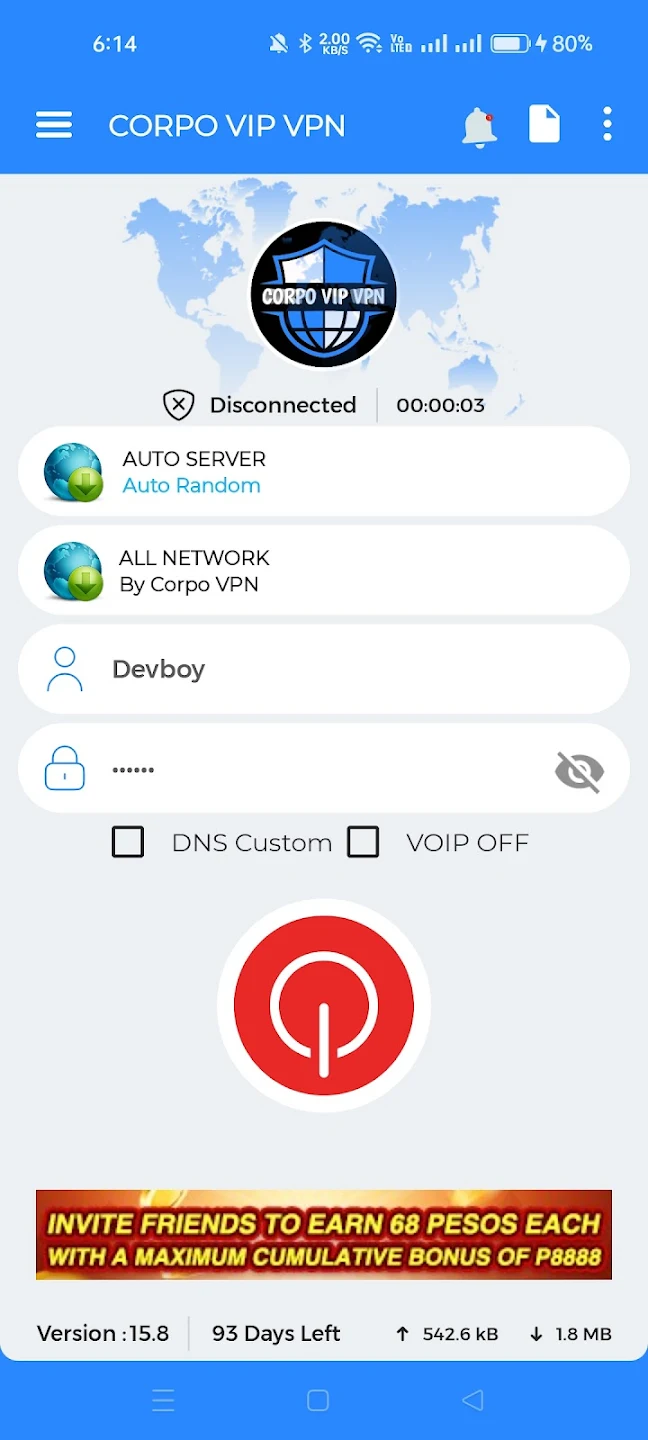Open the three-dot overflow menu
This screenshot has height=1440, width=648.
tap(607, 126)
